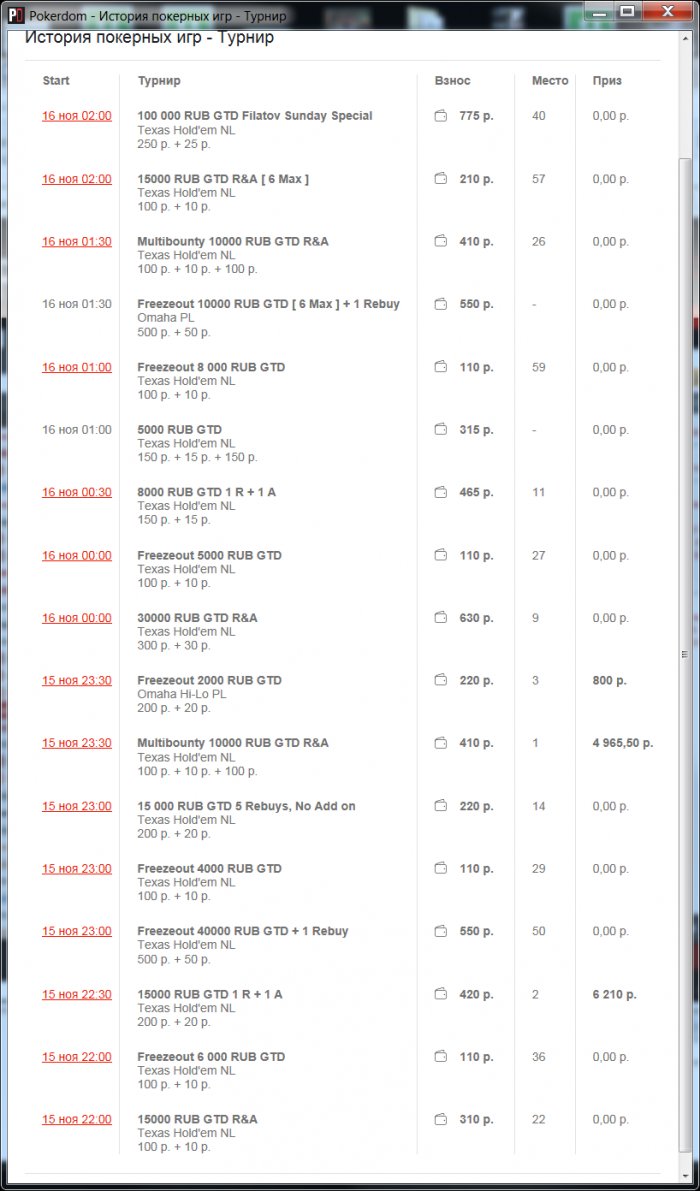Open date link for Freezeout 4000 RUB GTD
The height and width of the screenshot is (1191, 700).
(77, 869)
